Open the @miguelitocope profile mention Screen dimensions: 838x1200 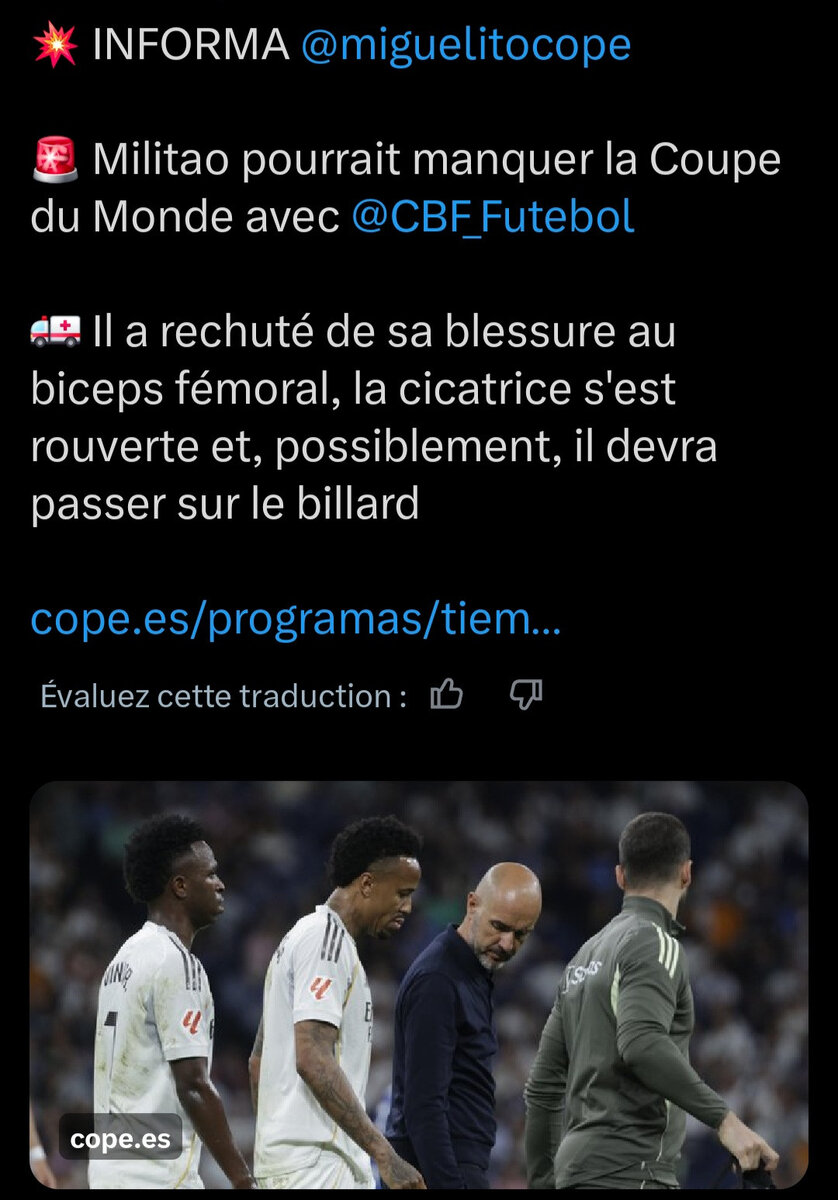(466, 46)
